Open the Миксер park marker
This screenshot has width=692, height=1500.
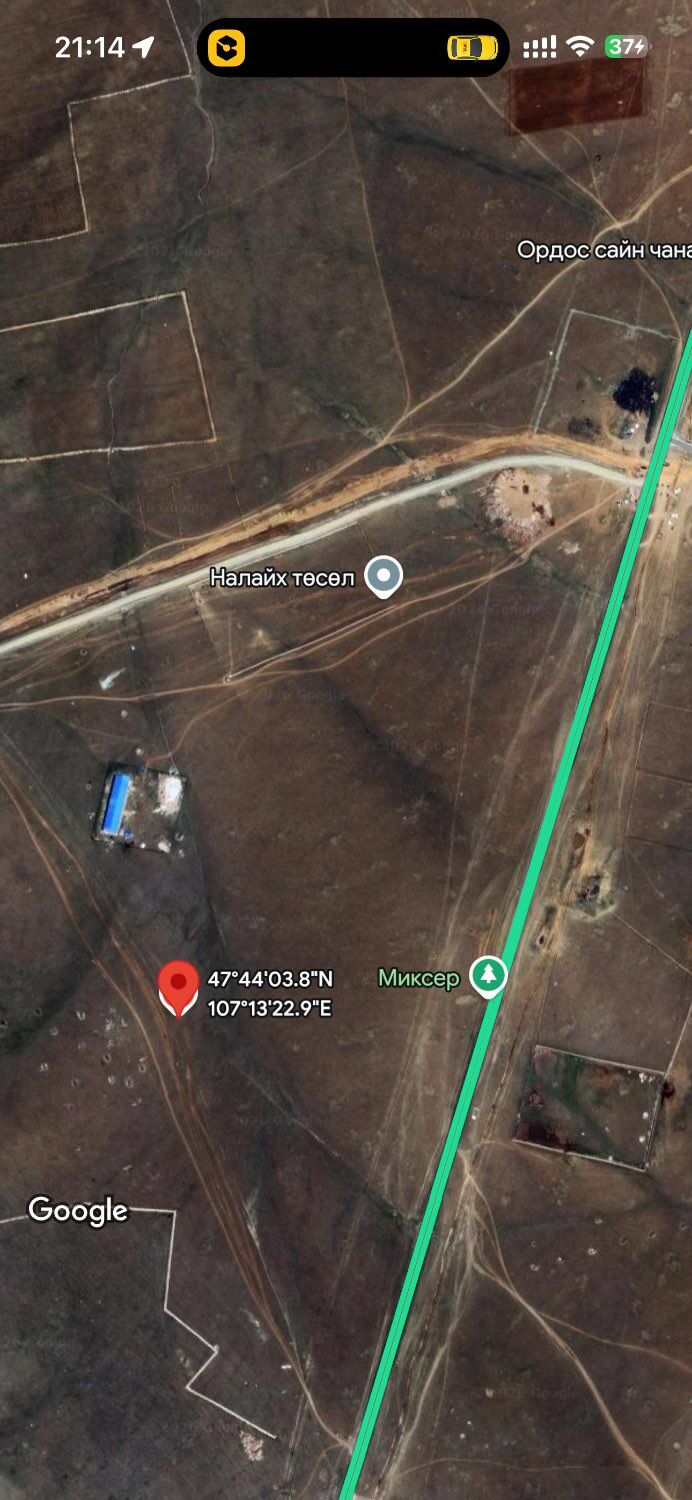tap(488, 976)
